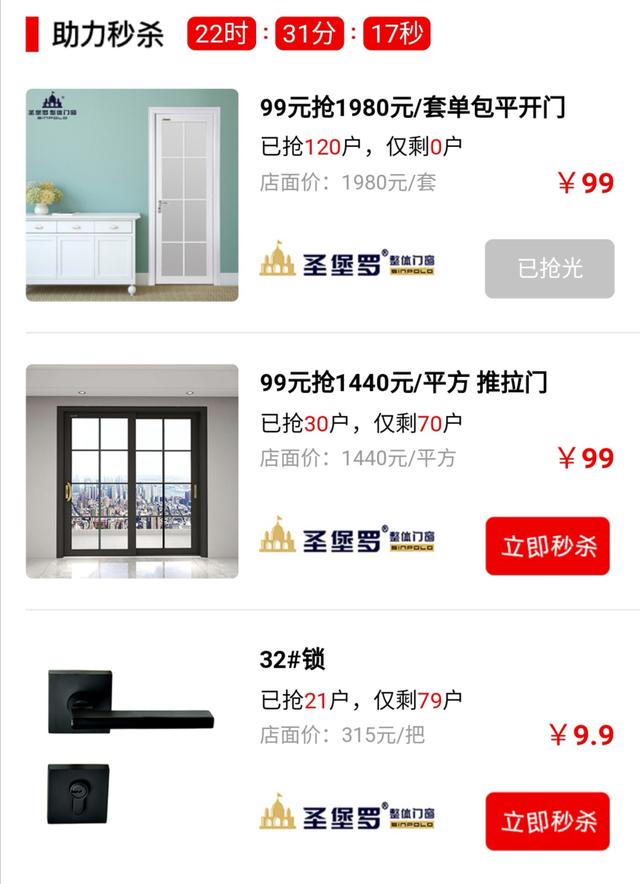
Task: Tap the 已抢光 button on 单包平开门
Action: tap(549, 268)
